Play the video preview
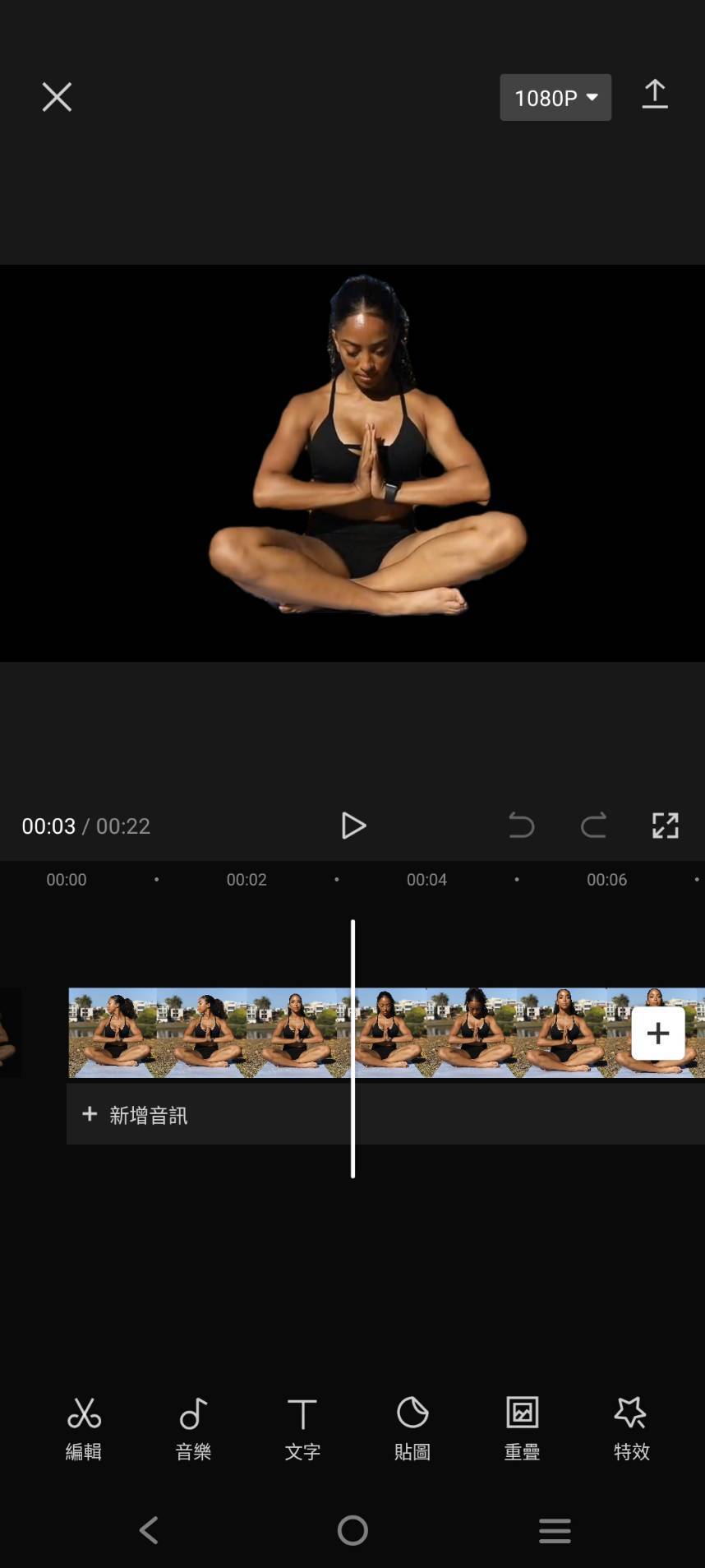Viewport: 705px width, 1568px height. click(x=353, y=826)
